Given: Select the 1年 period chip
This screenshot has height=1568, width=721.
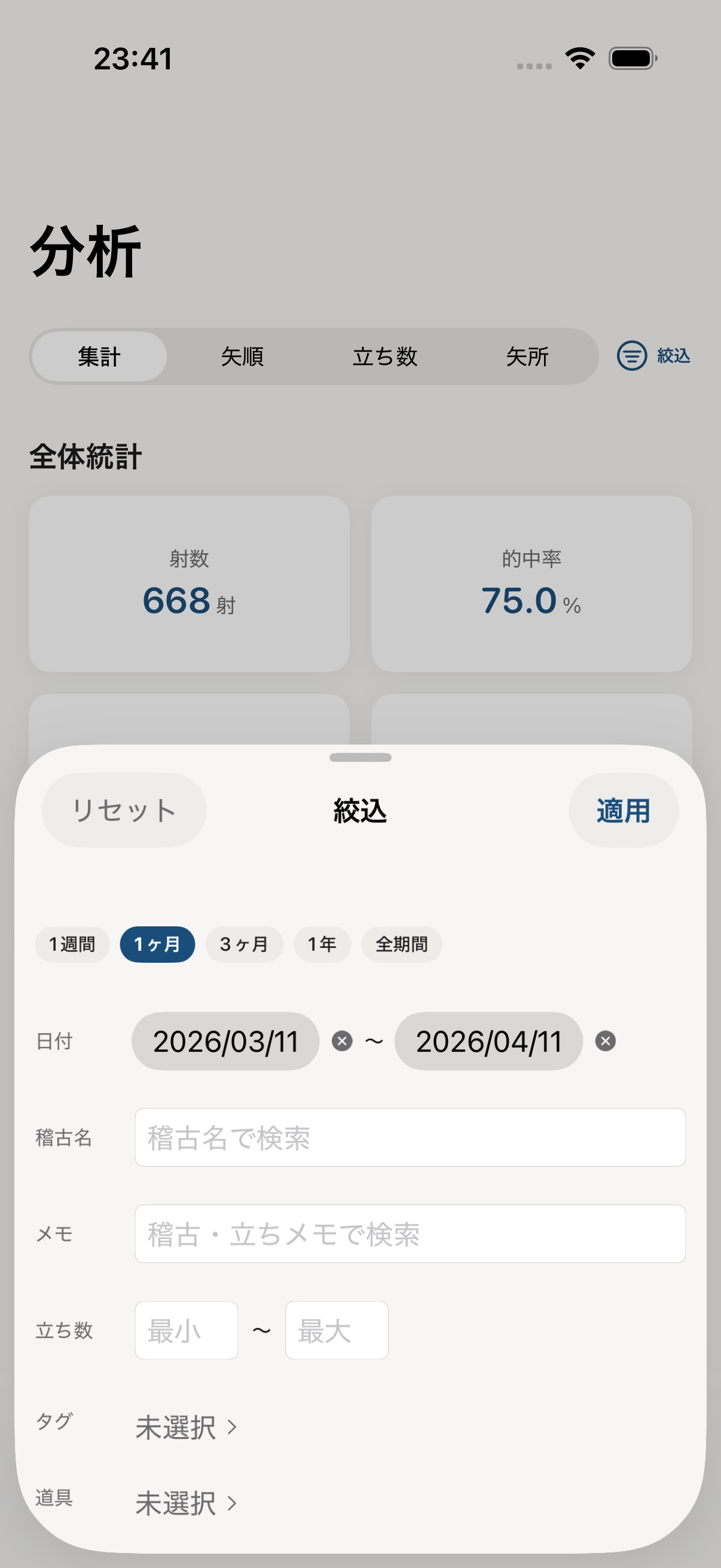Looking at the screenshot, I should (322, 944).
